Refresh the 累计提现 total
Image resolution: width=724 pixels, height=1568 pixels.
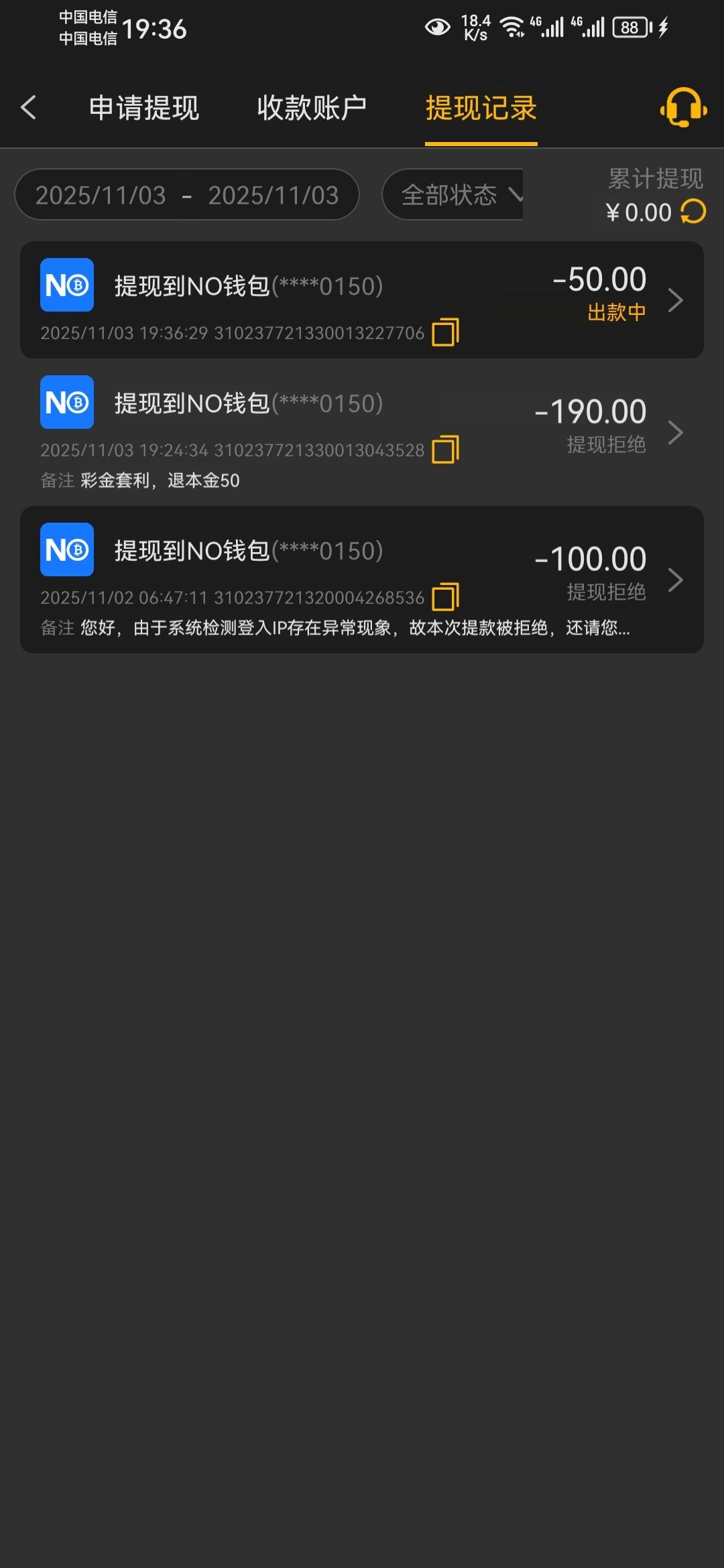point(693,212)
